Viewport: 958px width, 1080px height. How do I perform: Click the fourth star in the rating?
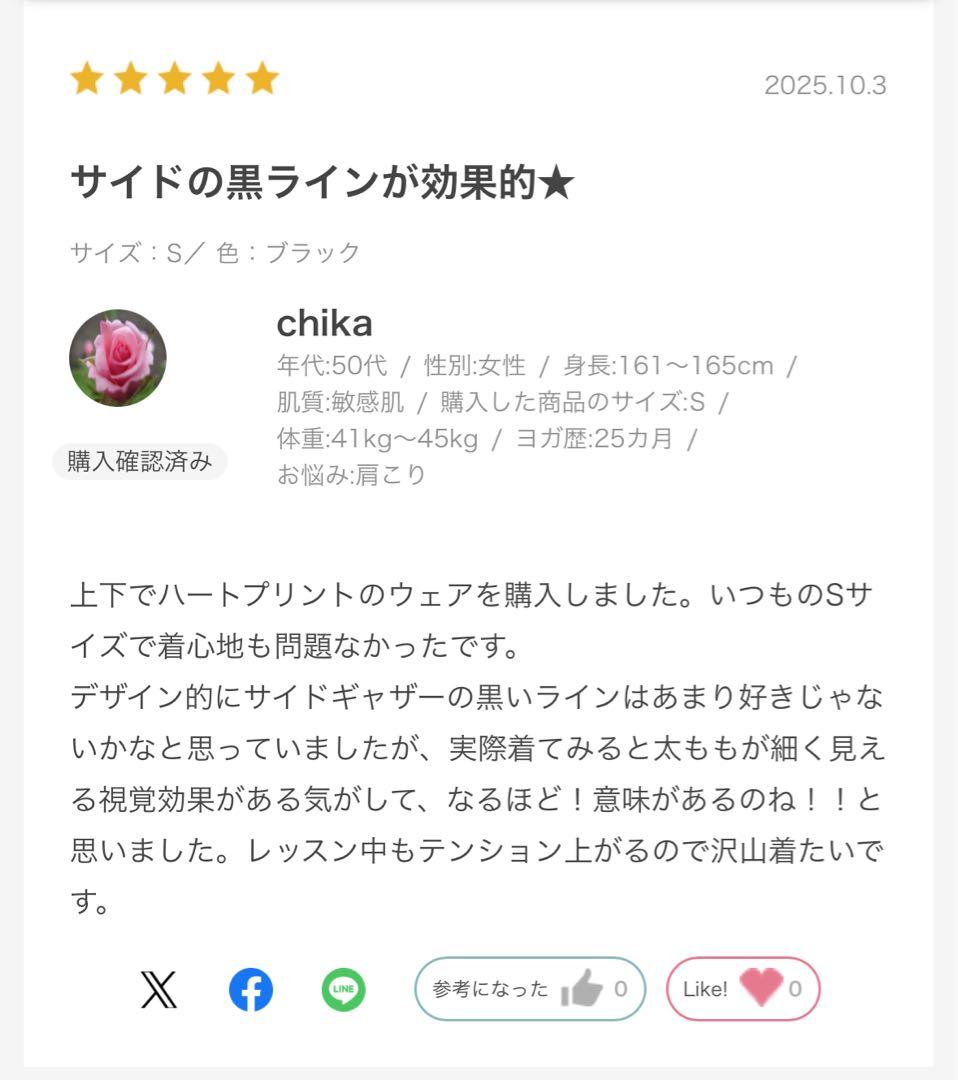pyautogui.click(x=219, y=78)
